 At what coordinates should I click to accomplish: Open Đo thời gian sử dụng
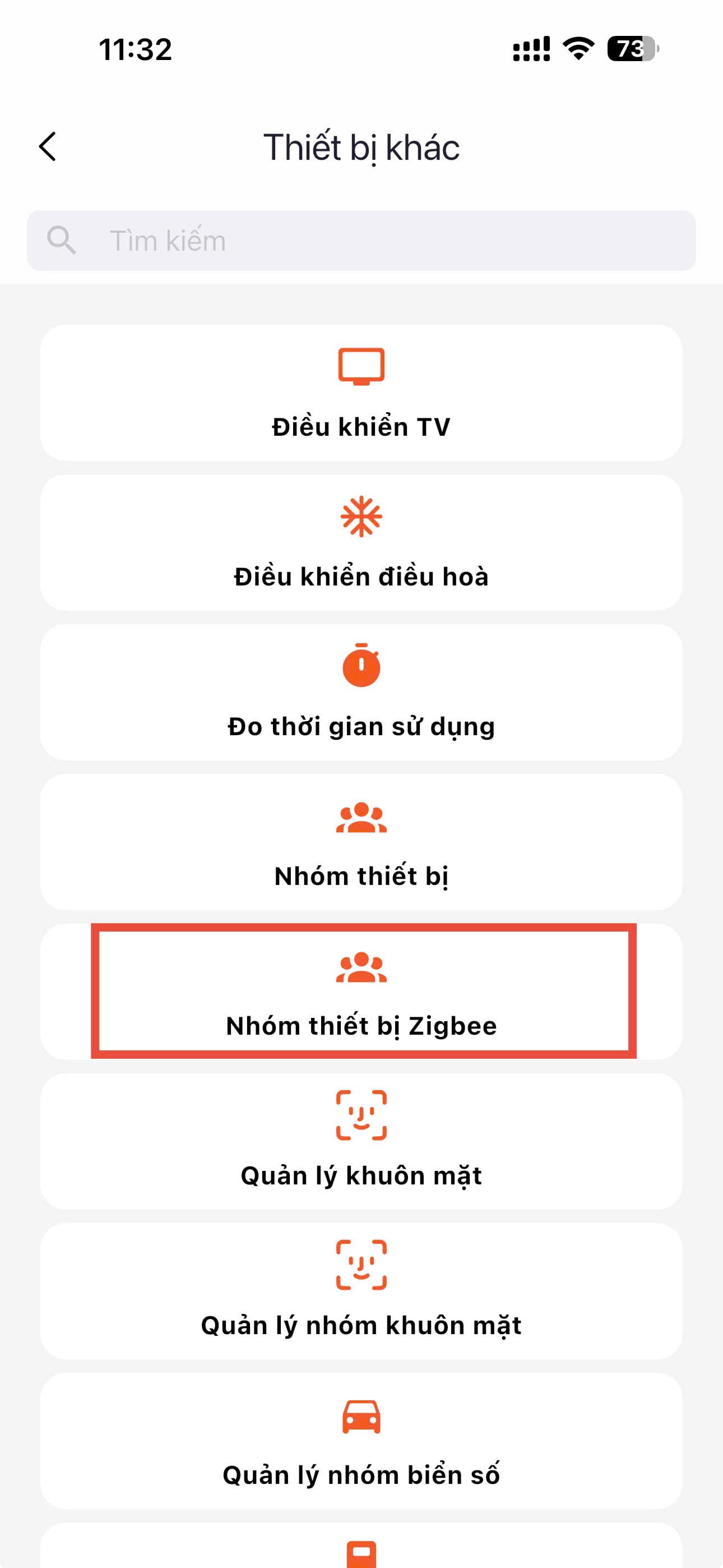[x=361, y=693]
